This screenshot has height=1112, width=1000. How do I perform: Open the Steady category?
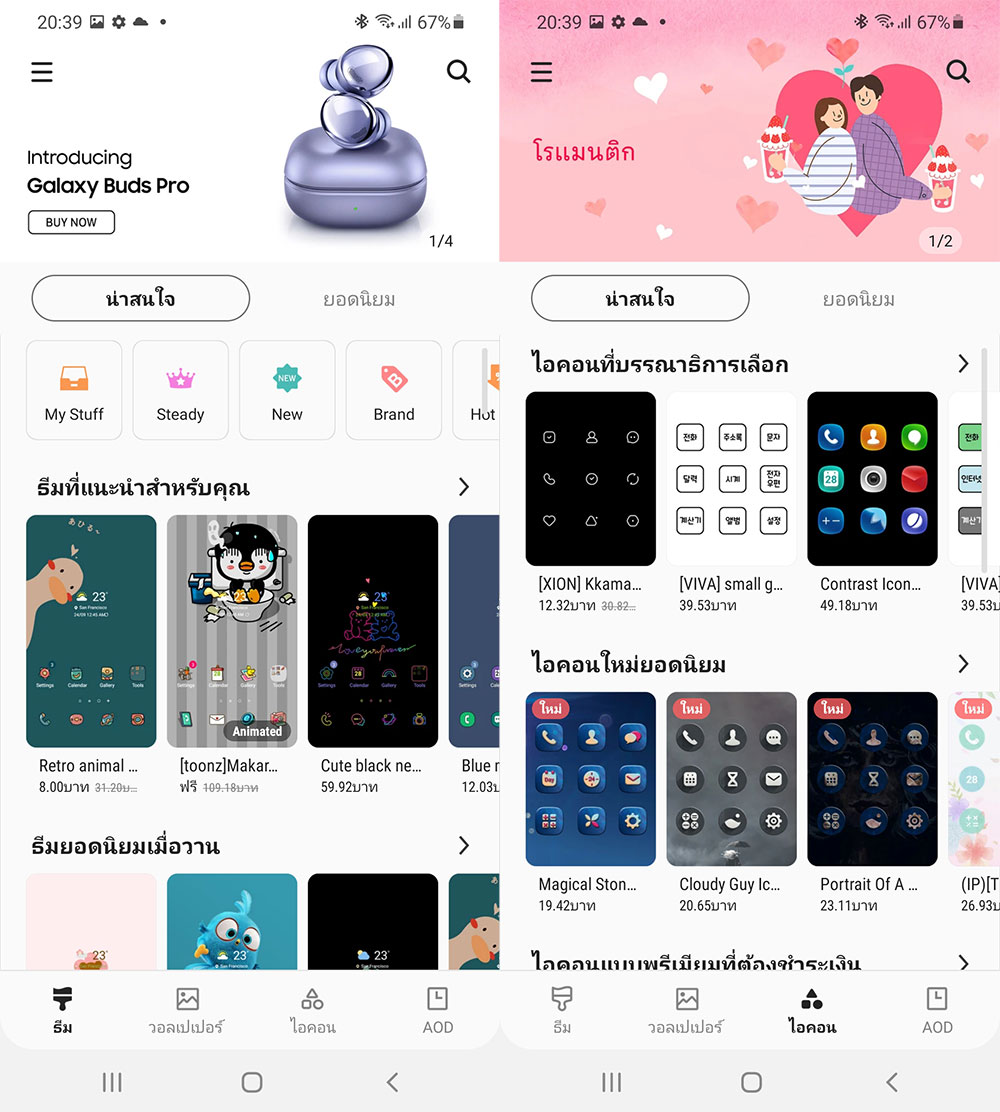point(180,390)
